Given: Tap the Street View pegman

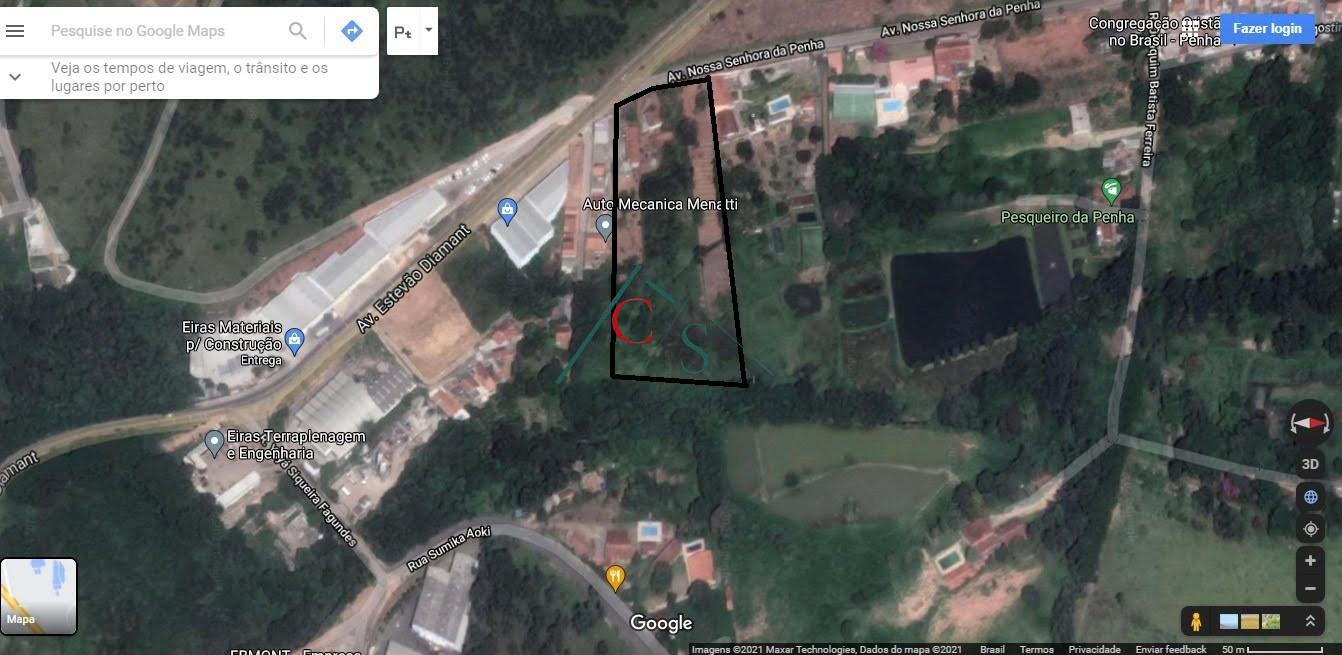Looking at the screenshot, I should pyautogui.click(x=1196, y=622).
